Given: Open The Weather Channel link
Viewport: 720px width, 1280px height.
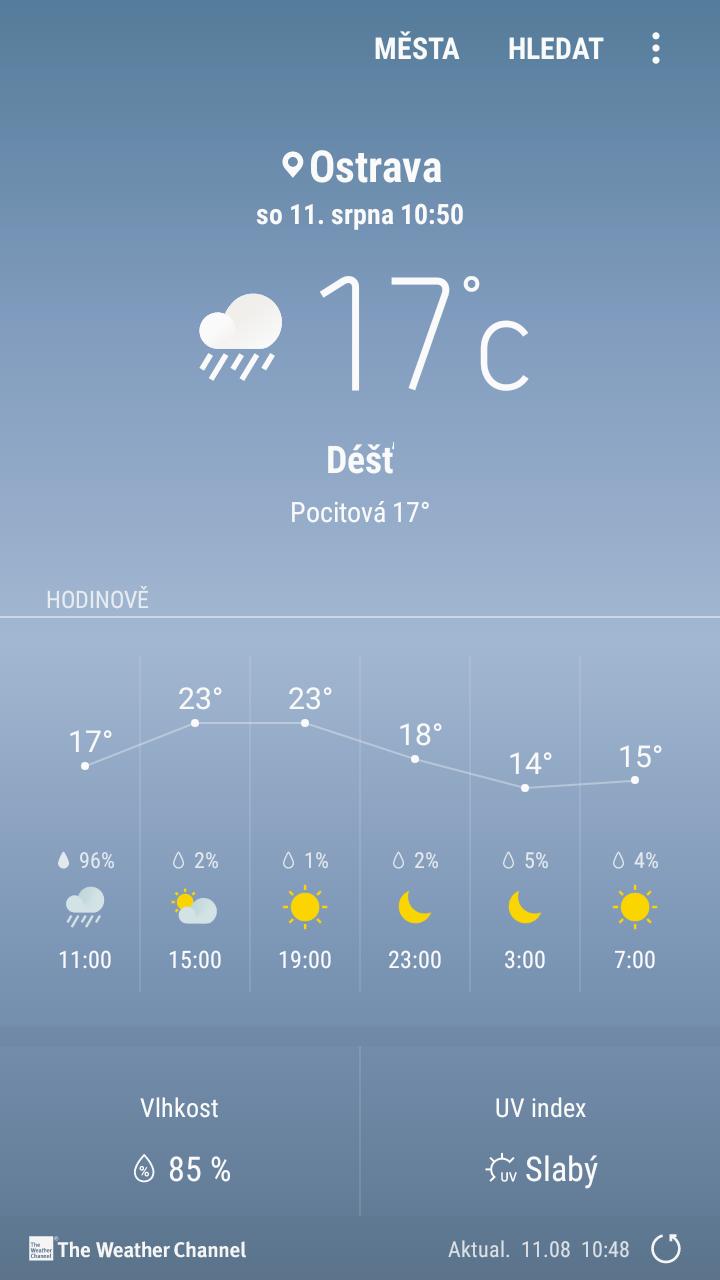Looking at the screenshot, I should click(138, 1249).
